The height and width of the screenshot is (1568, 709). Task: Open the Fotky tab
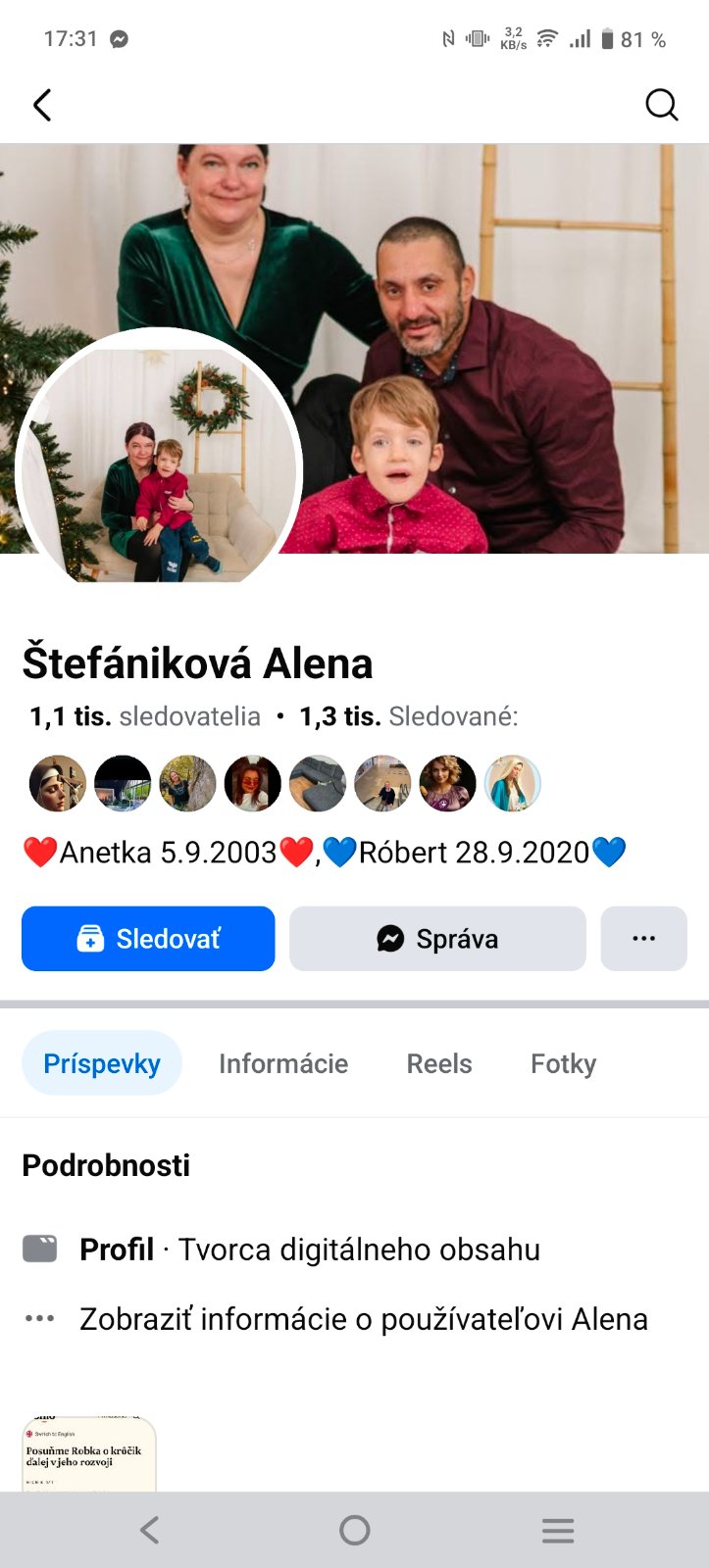[x=563, y=1063]
